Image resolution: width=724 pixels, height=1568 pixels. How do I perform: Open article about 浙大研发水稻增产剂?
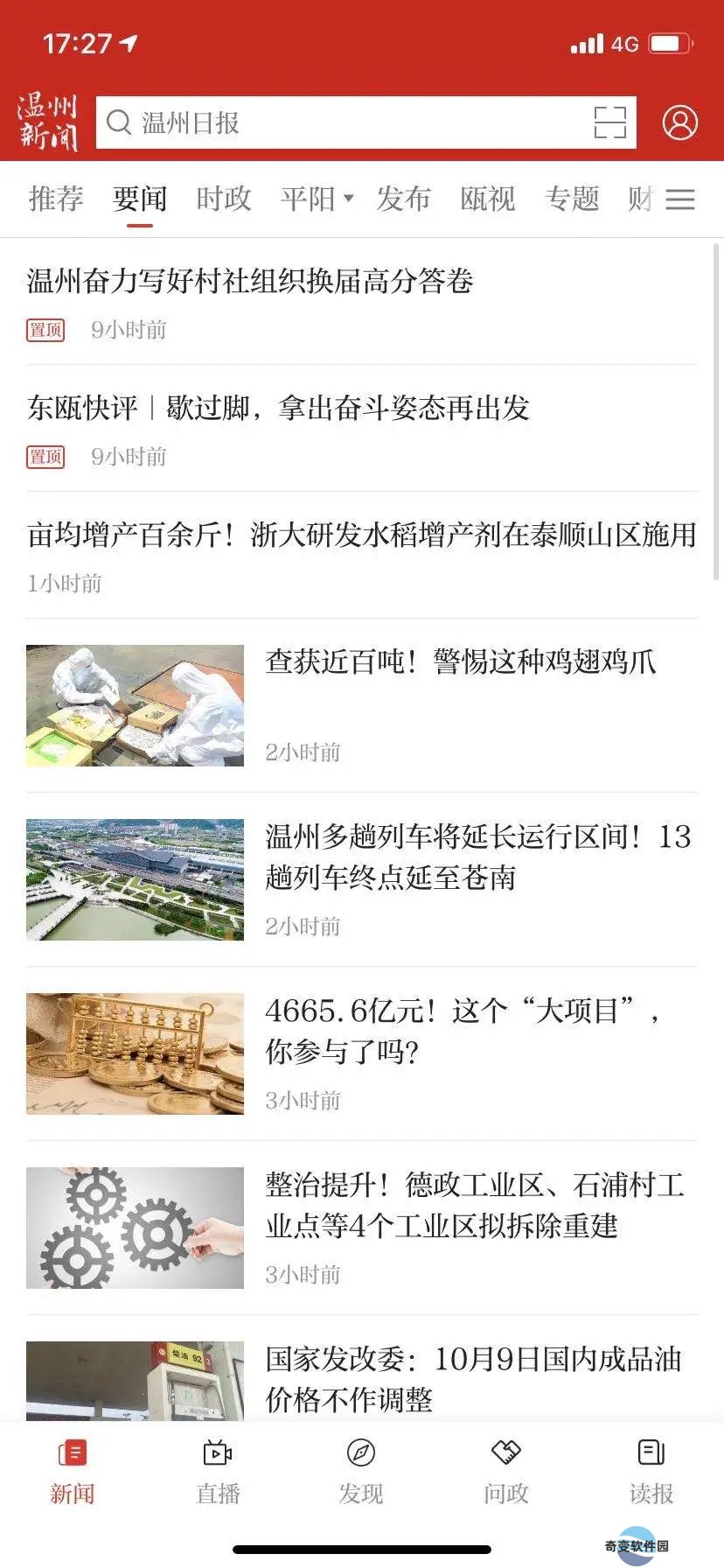coord(362,556)
